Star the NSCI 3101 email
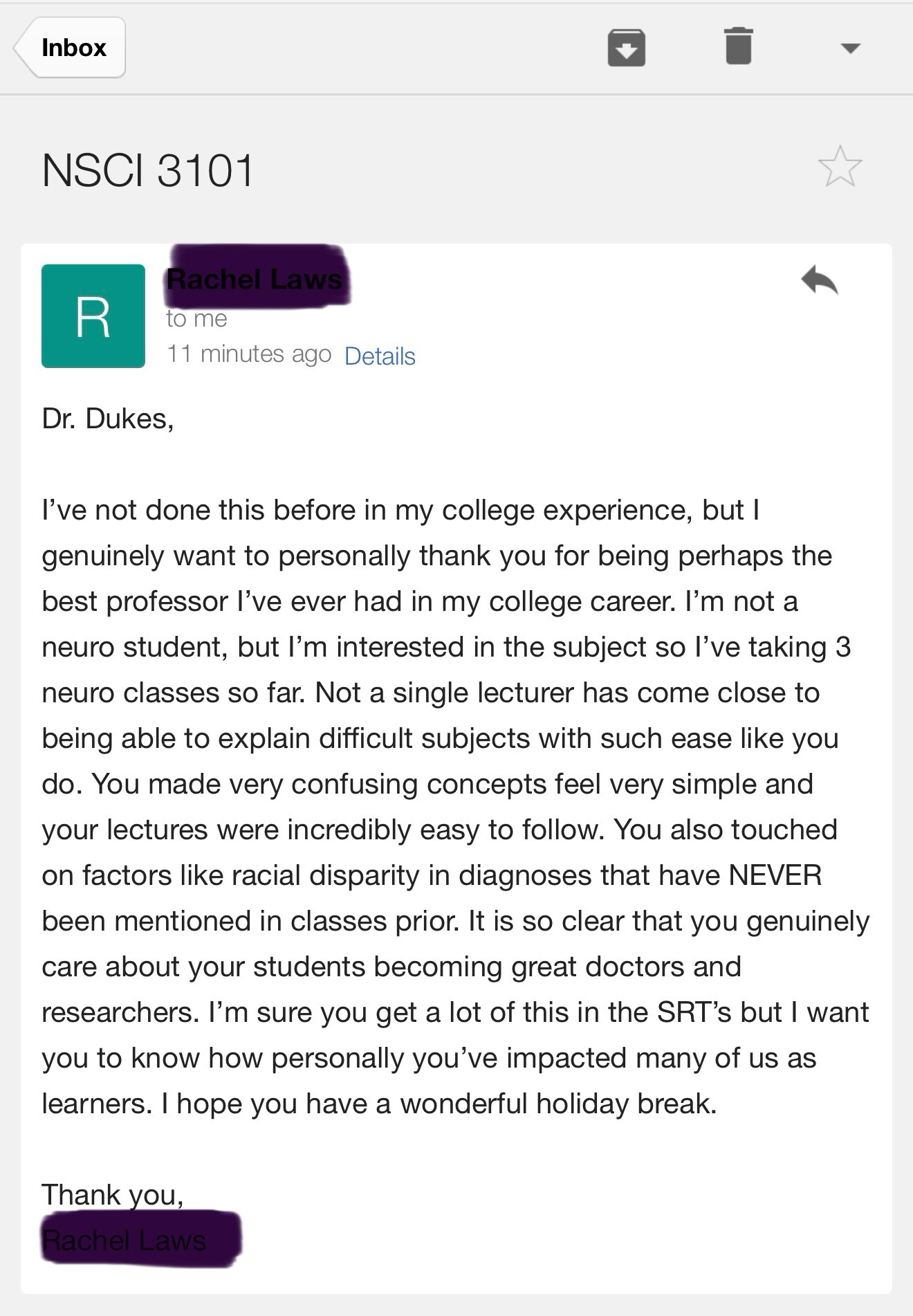The height and width of the screenshot is (1316, 913). click(x=840, y=167)
